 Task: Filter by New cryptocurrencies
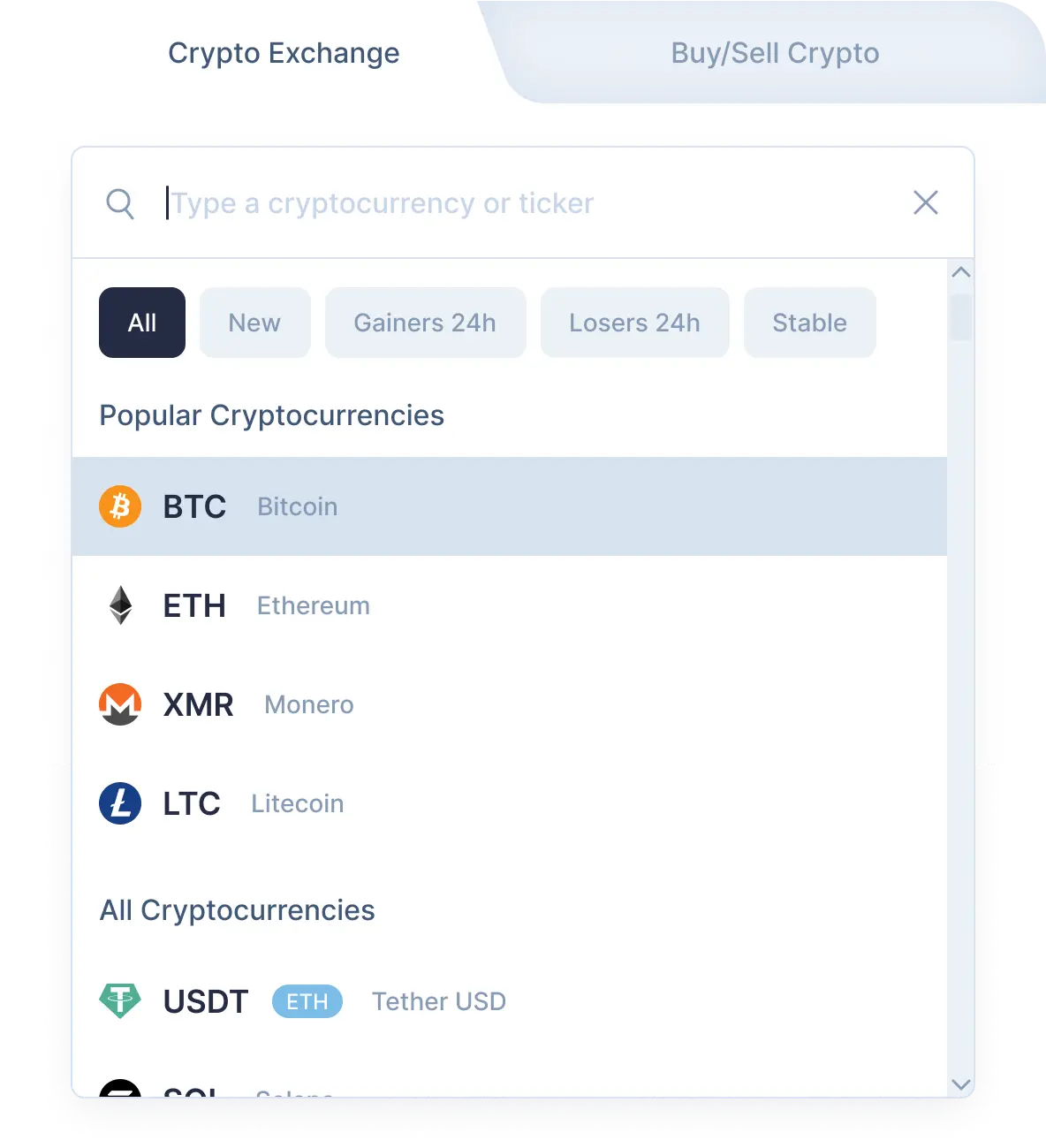pos(254,323)
